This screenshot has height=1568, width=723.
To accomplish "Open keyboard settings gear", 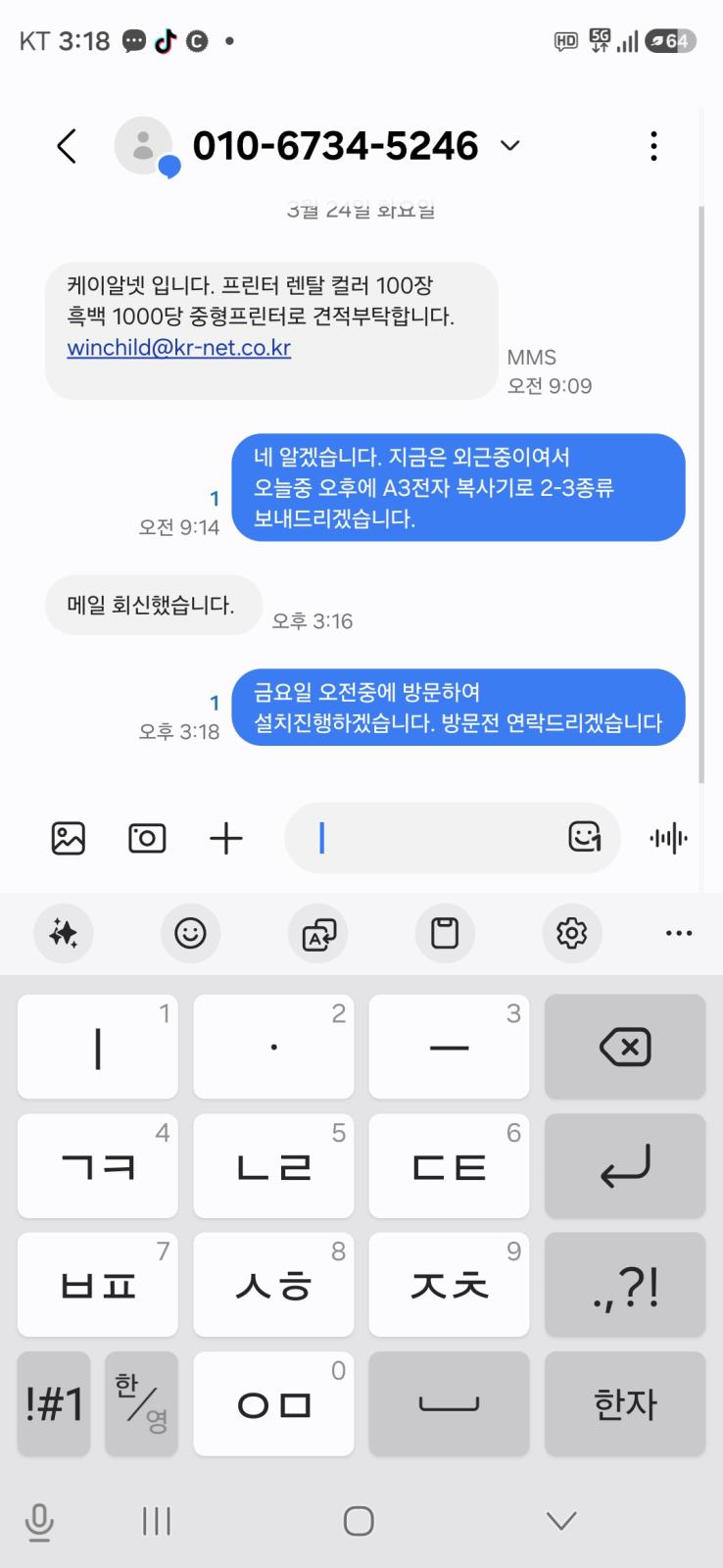I will [x=571, y=933].
